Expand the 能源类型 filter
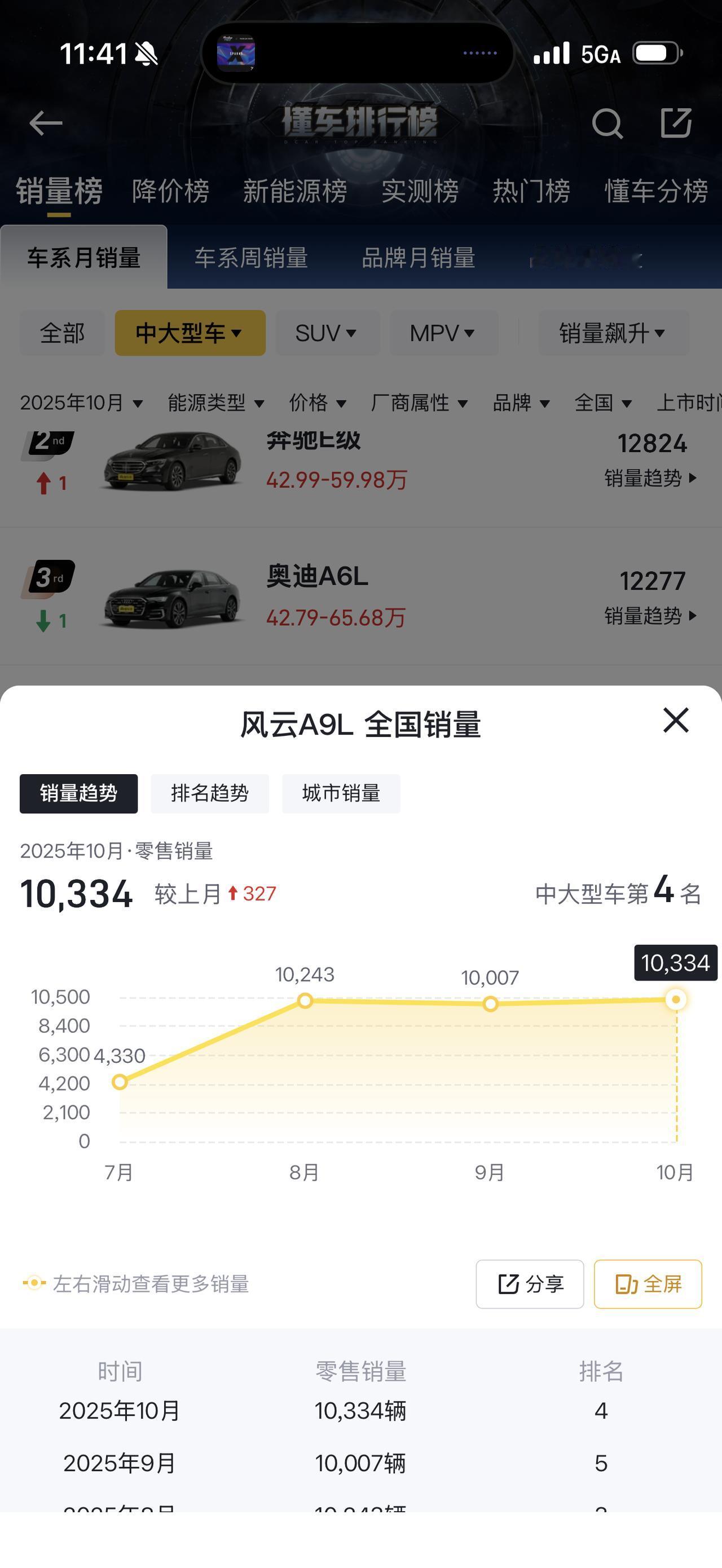722x1568 pixels. click(x=214, y=403)
